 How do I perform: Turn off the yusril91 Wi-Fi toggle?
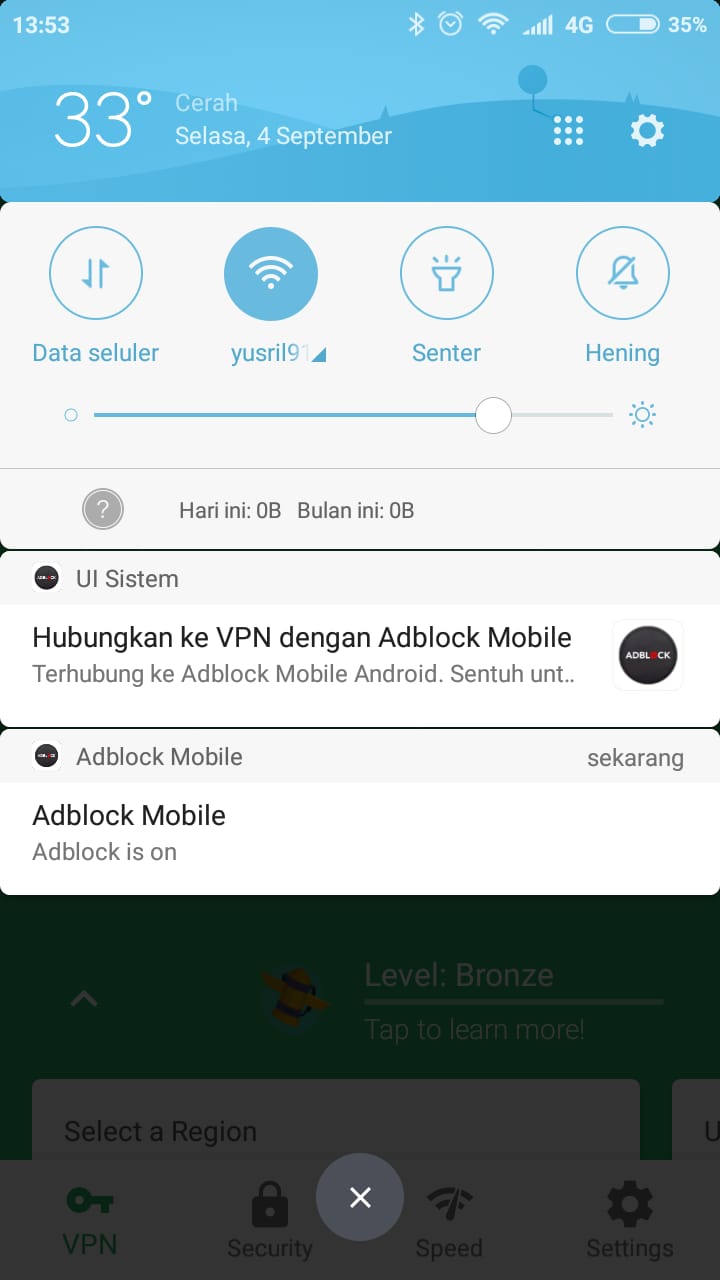click(x=271, y=272)
